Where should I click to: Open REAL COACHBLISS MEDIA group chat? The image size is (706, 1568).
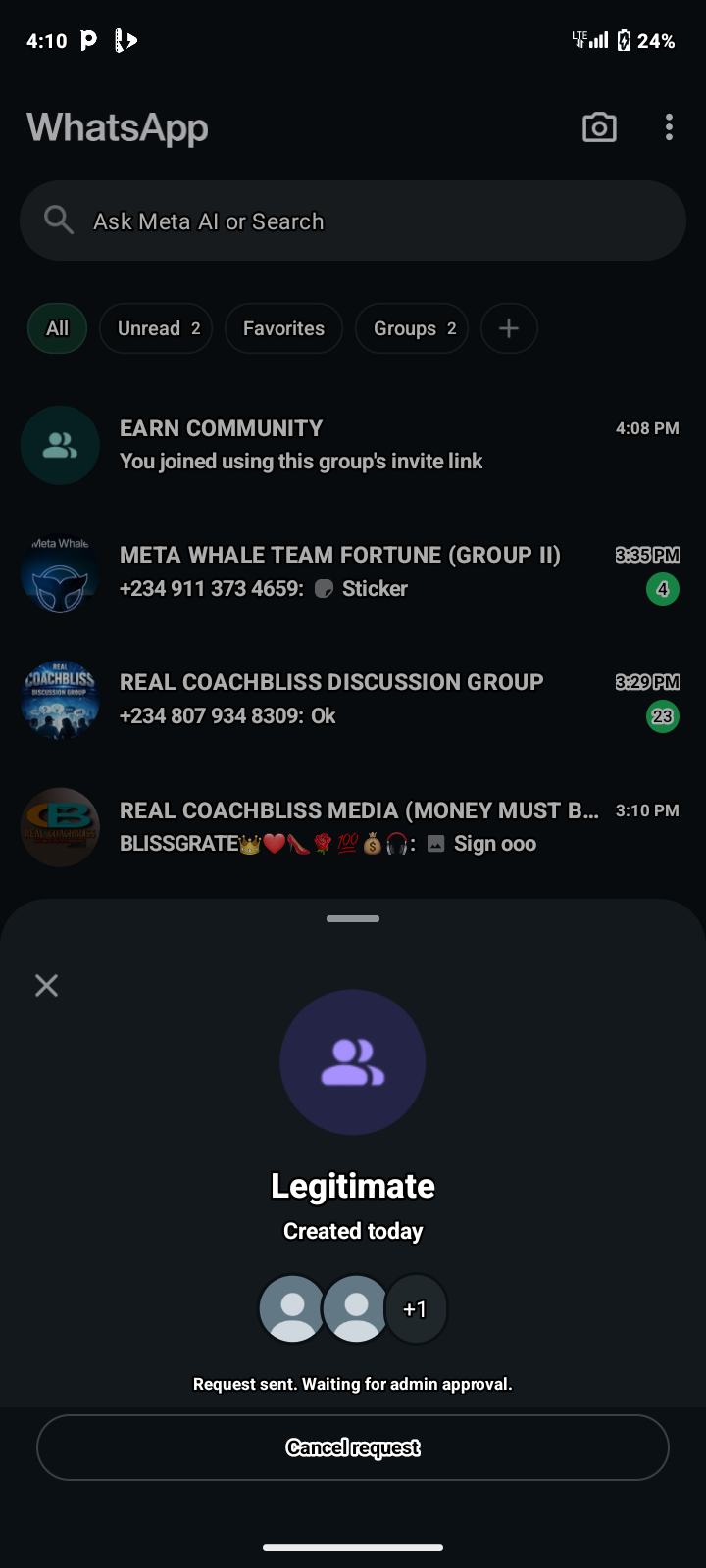click(x=353, y=827)
